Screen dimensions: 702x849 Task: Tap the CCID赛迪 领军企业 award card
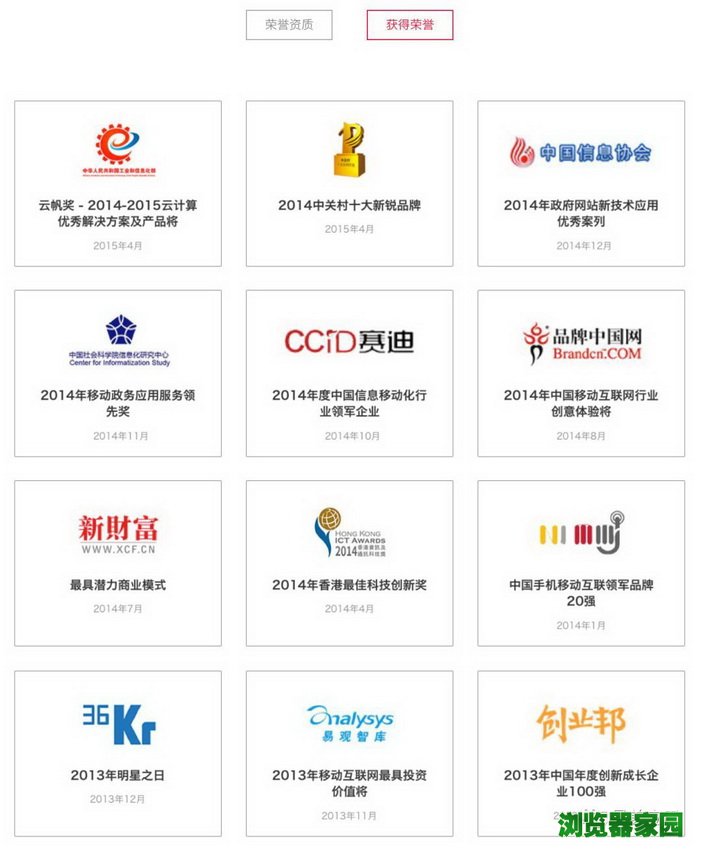point(349,374)
